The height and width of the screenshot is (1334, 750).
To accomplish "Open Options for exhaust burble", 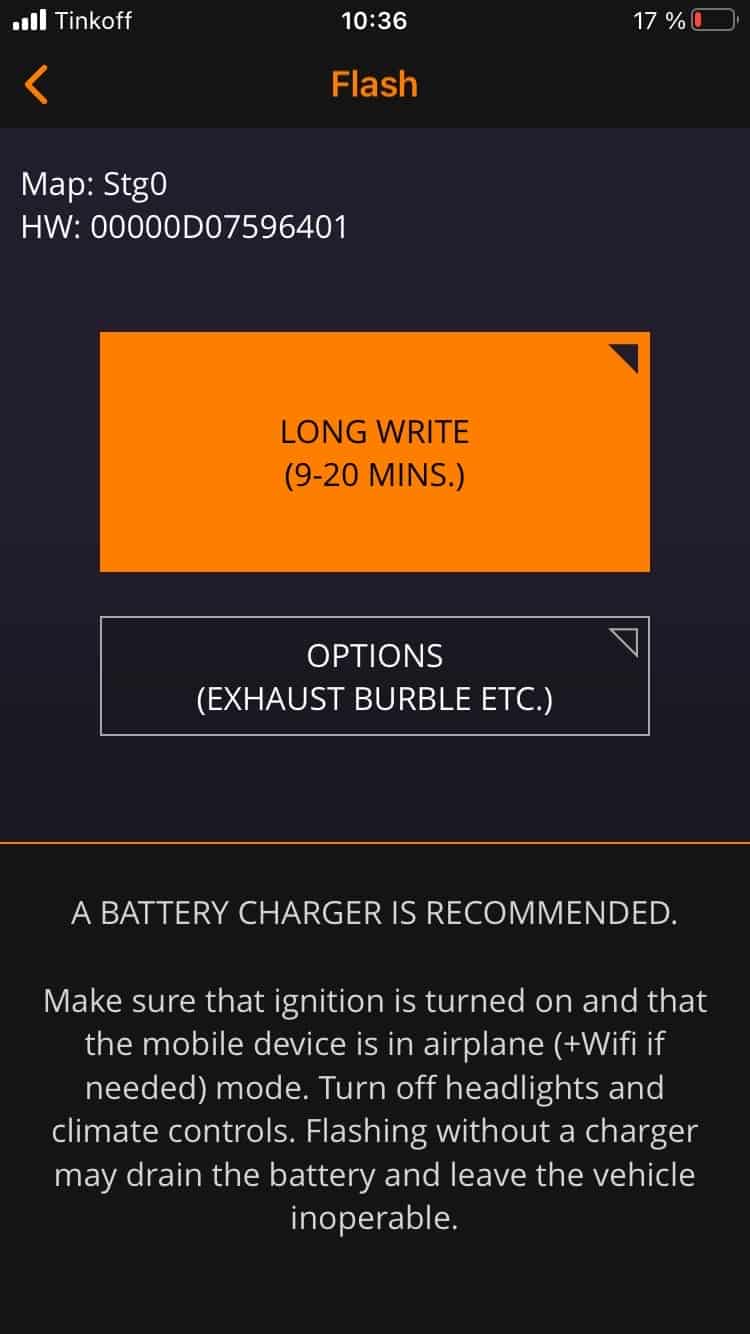I will click(x=375, y=676).
